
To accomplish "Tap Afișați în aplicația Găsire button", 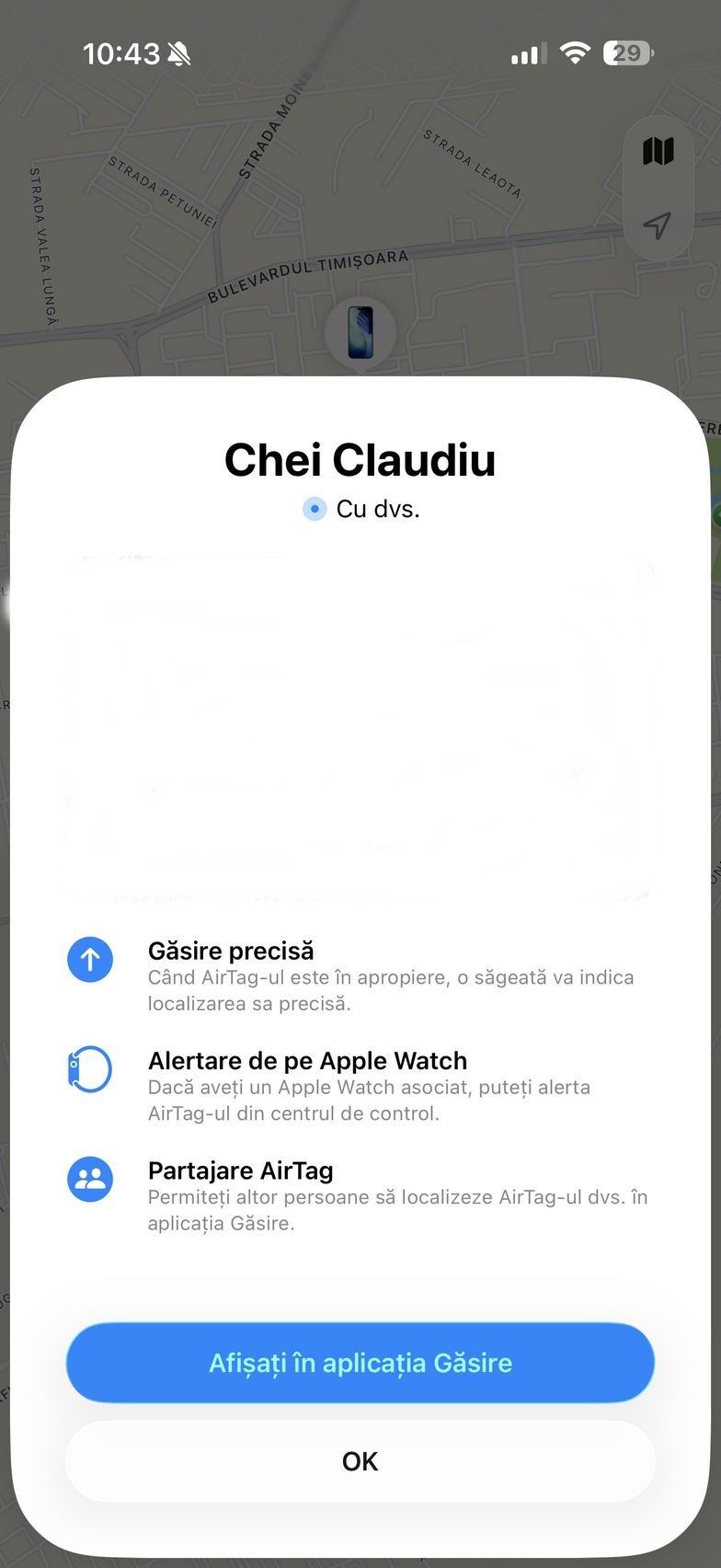I will [360, 1362].
